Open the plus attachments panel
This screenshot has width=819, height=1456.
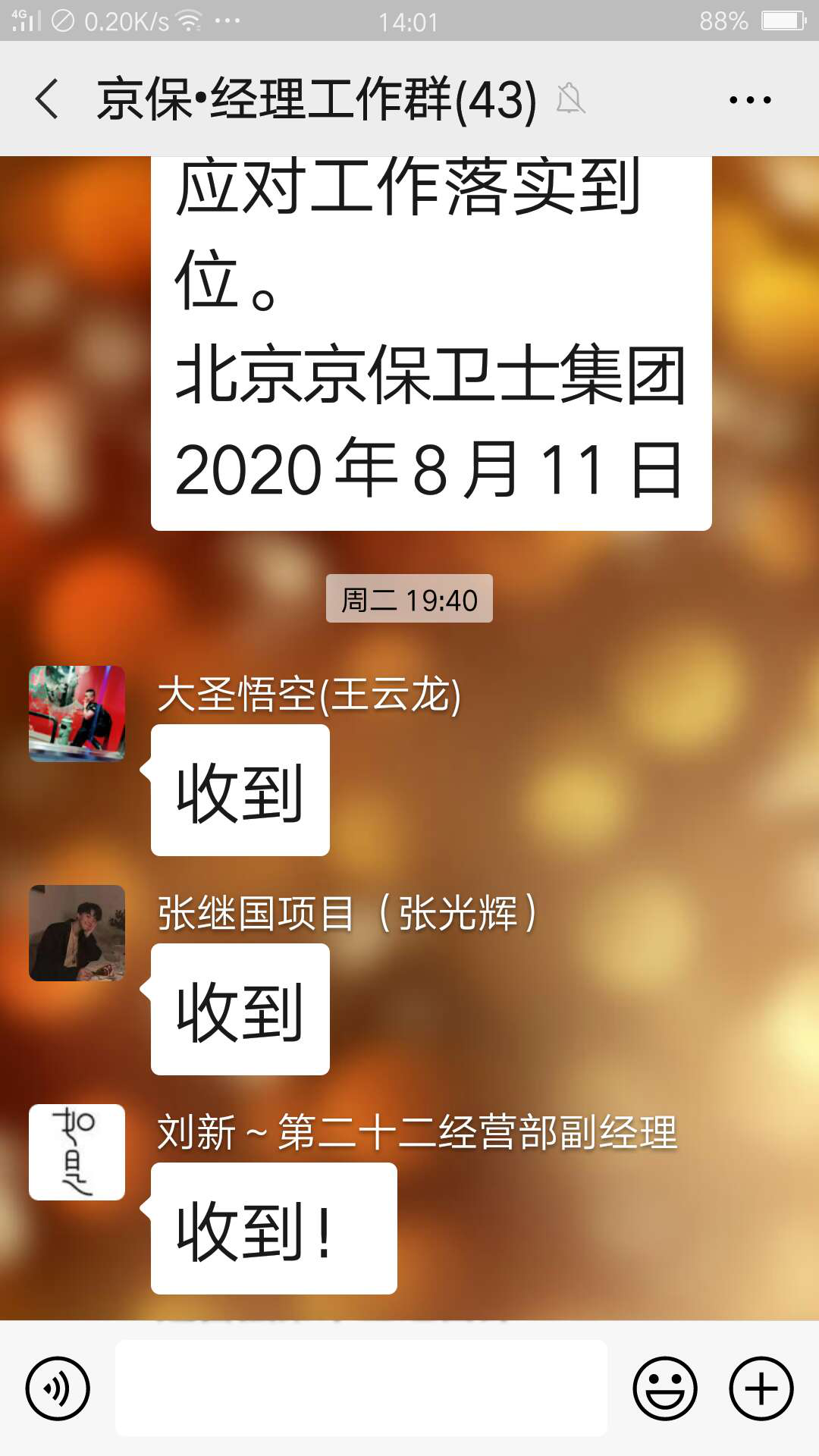[761, 1389]
